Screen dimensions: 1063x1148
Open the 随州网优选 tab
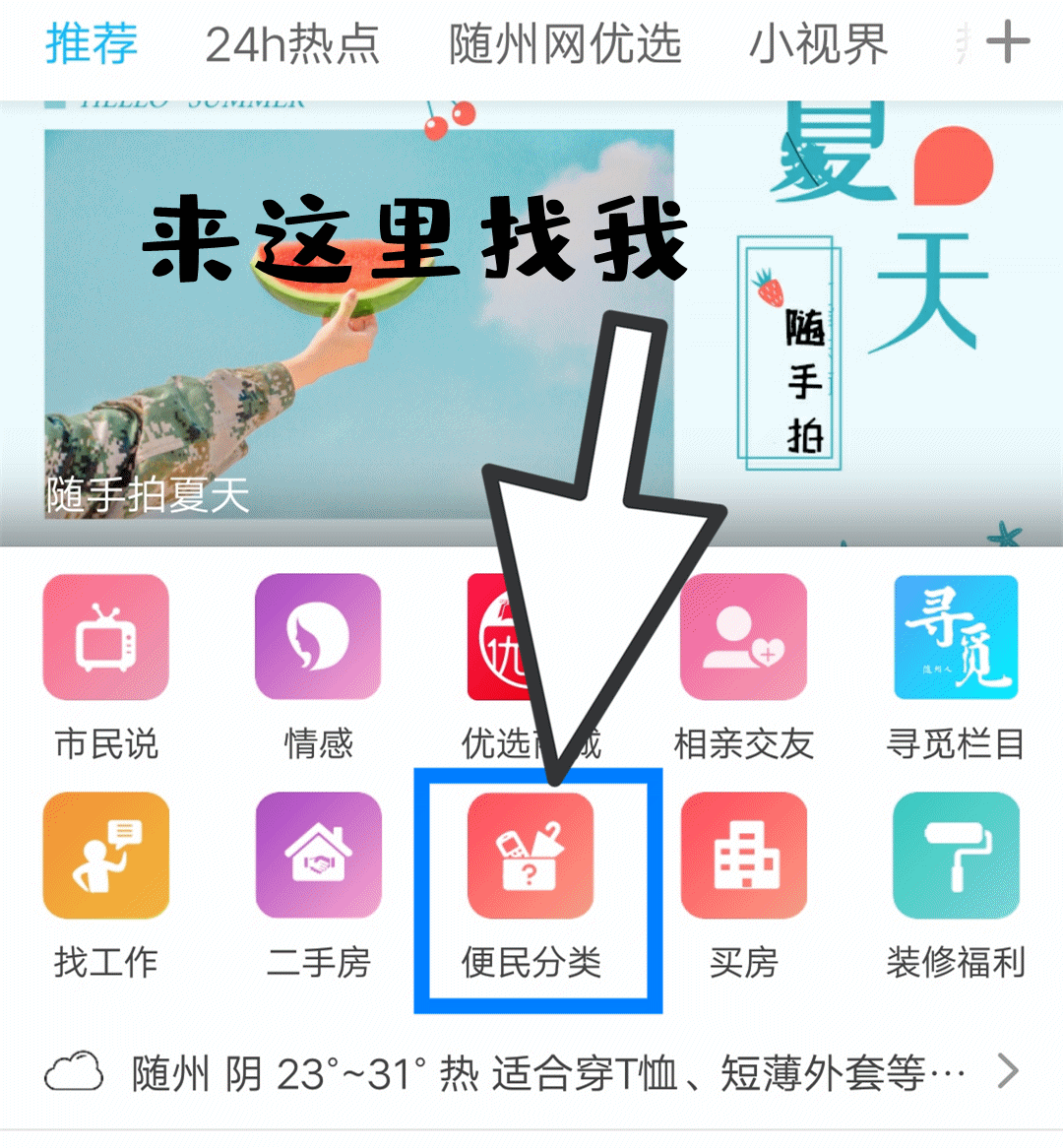(564, 44)
